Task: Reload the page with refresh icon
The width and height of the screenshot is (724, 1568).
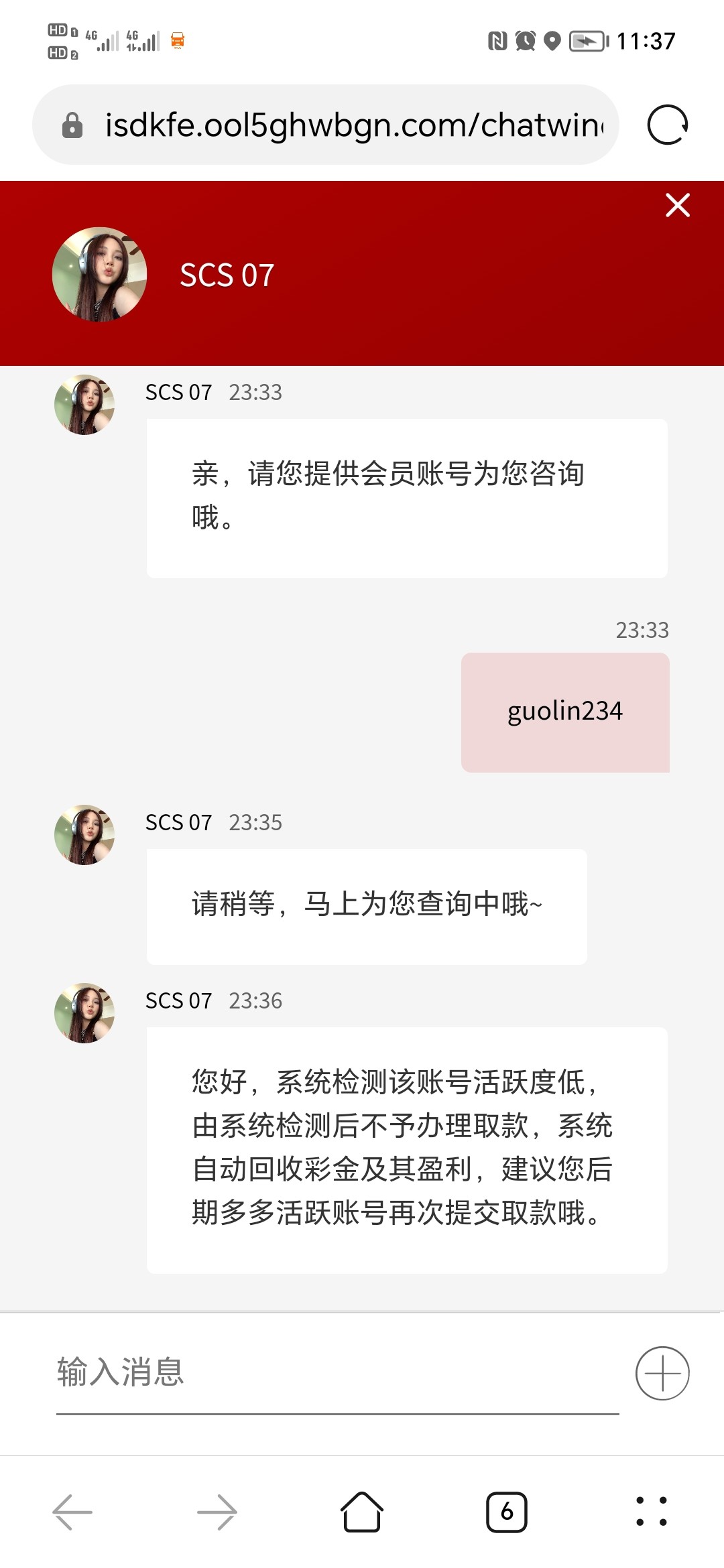Action: [x=668, y=125]
